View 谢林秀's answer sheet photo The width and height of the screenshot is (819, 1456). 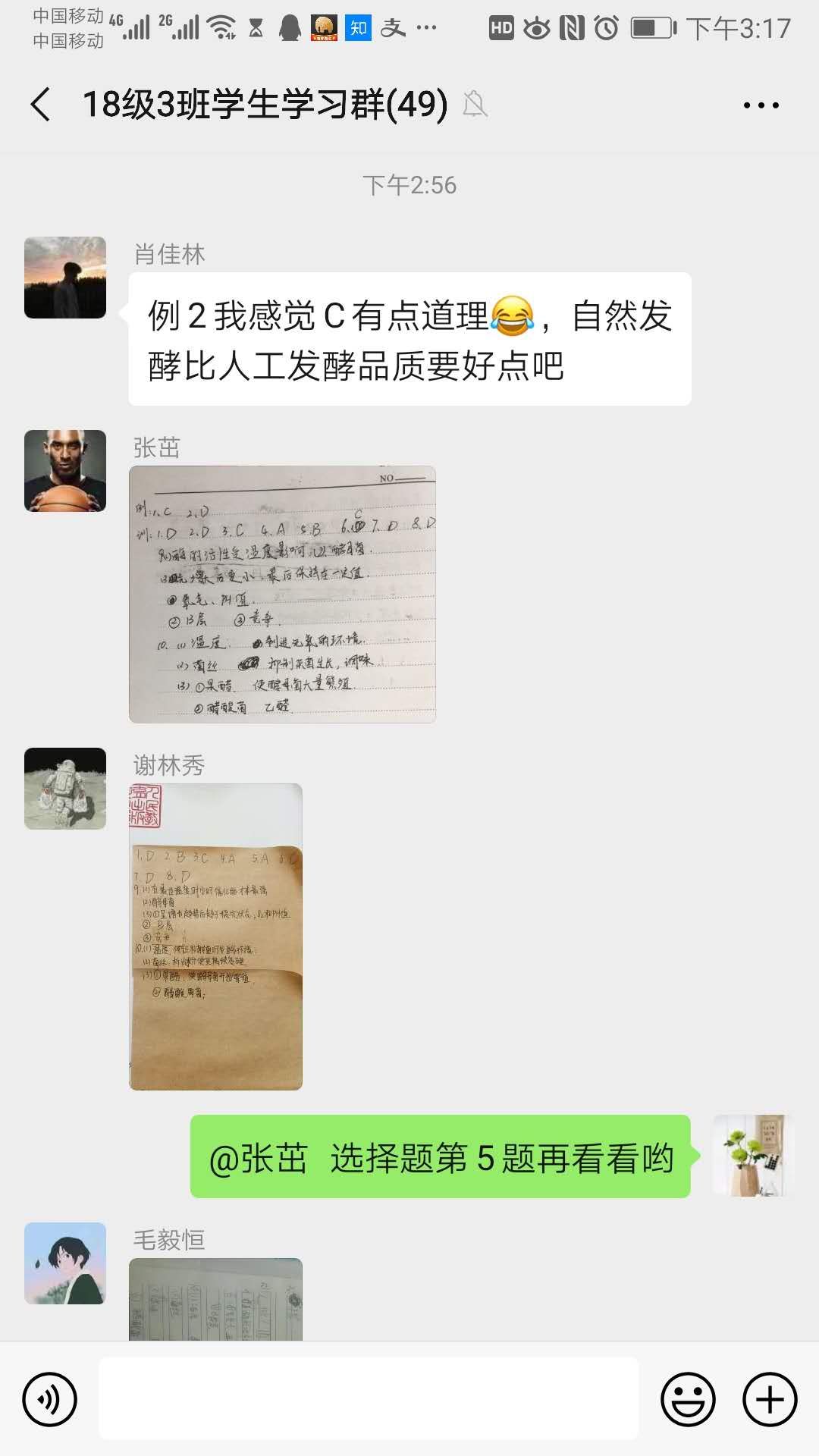tap(216, 937)
